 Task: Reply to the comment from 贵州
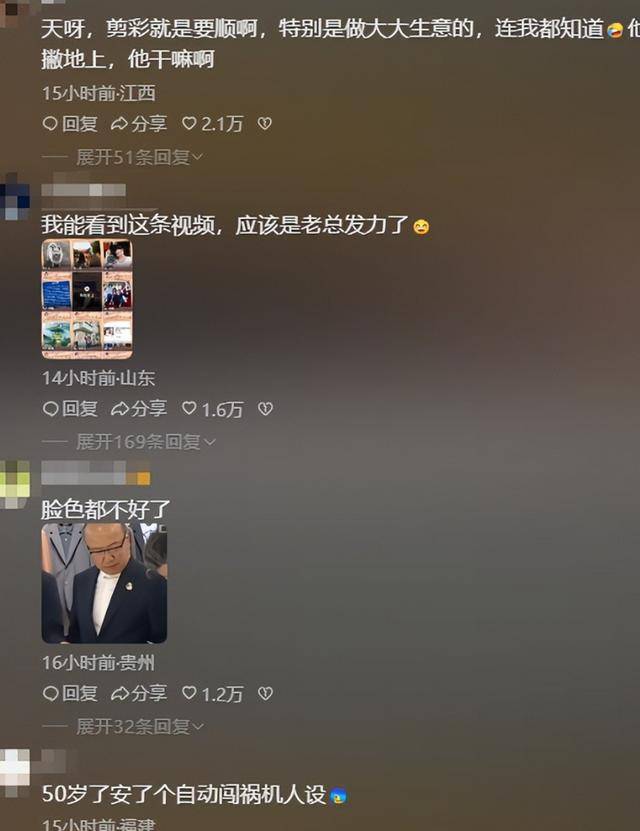point(70,693)
